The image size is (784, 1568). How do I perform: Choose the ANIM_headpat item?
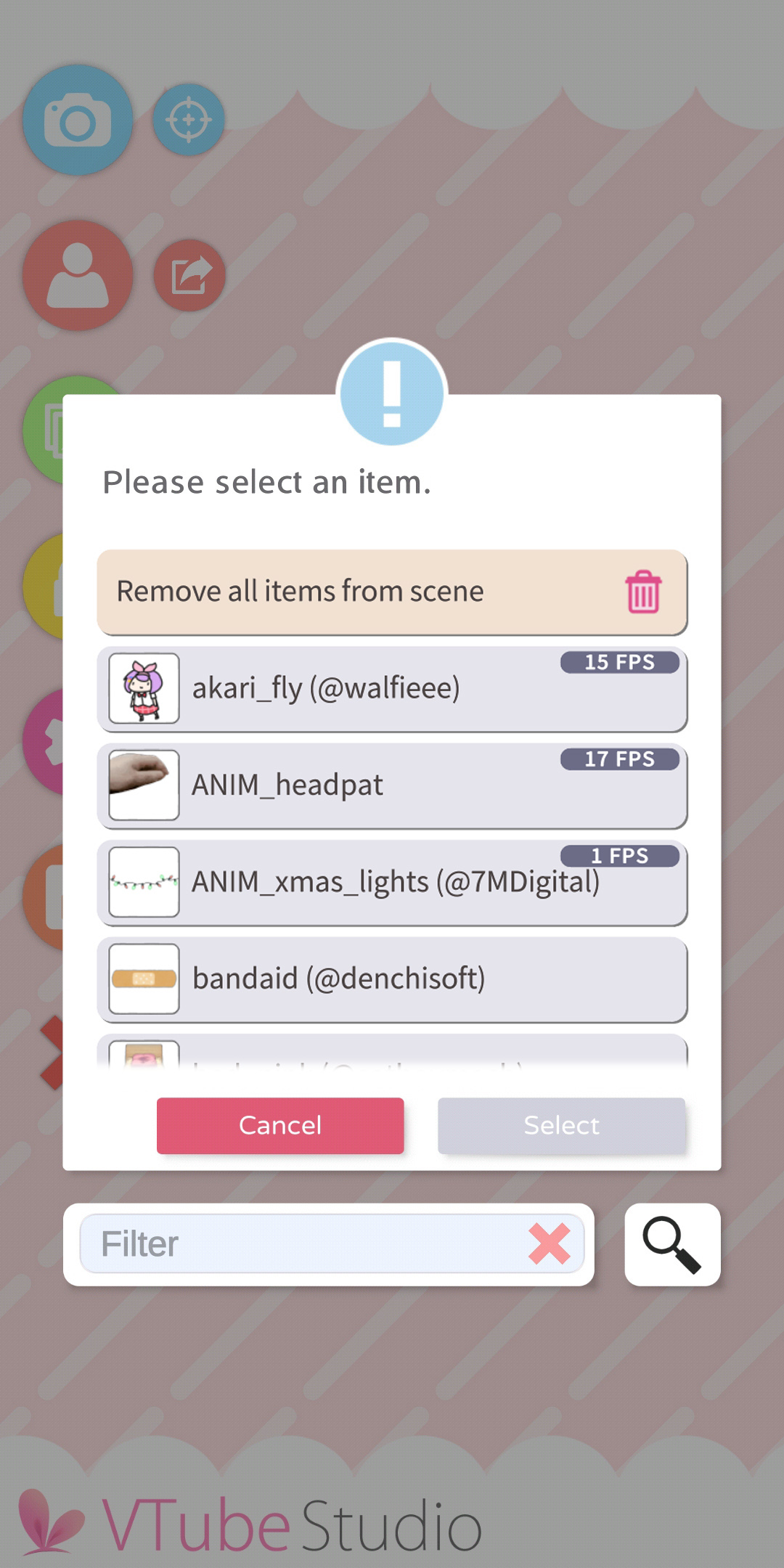coord(392,785)
